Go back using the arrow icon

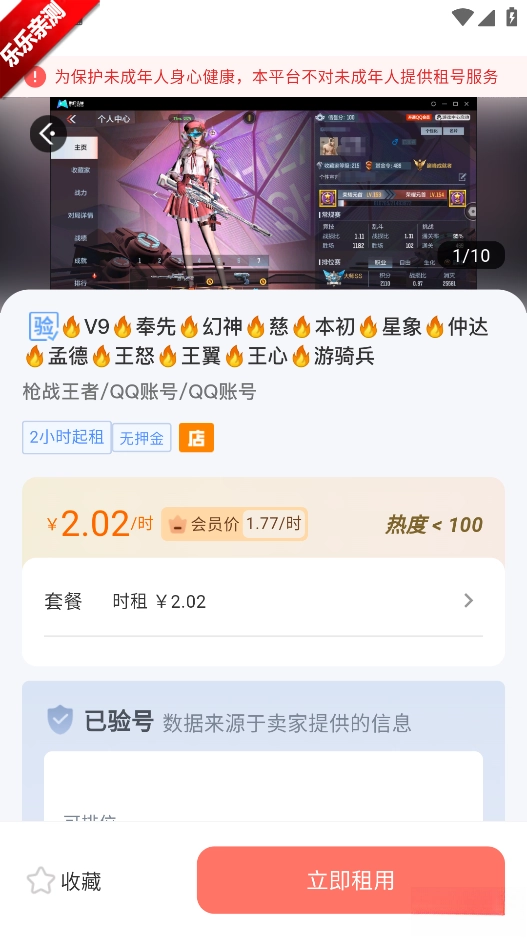48,133
